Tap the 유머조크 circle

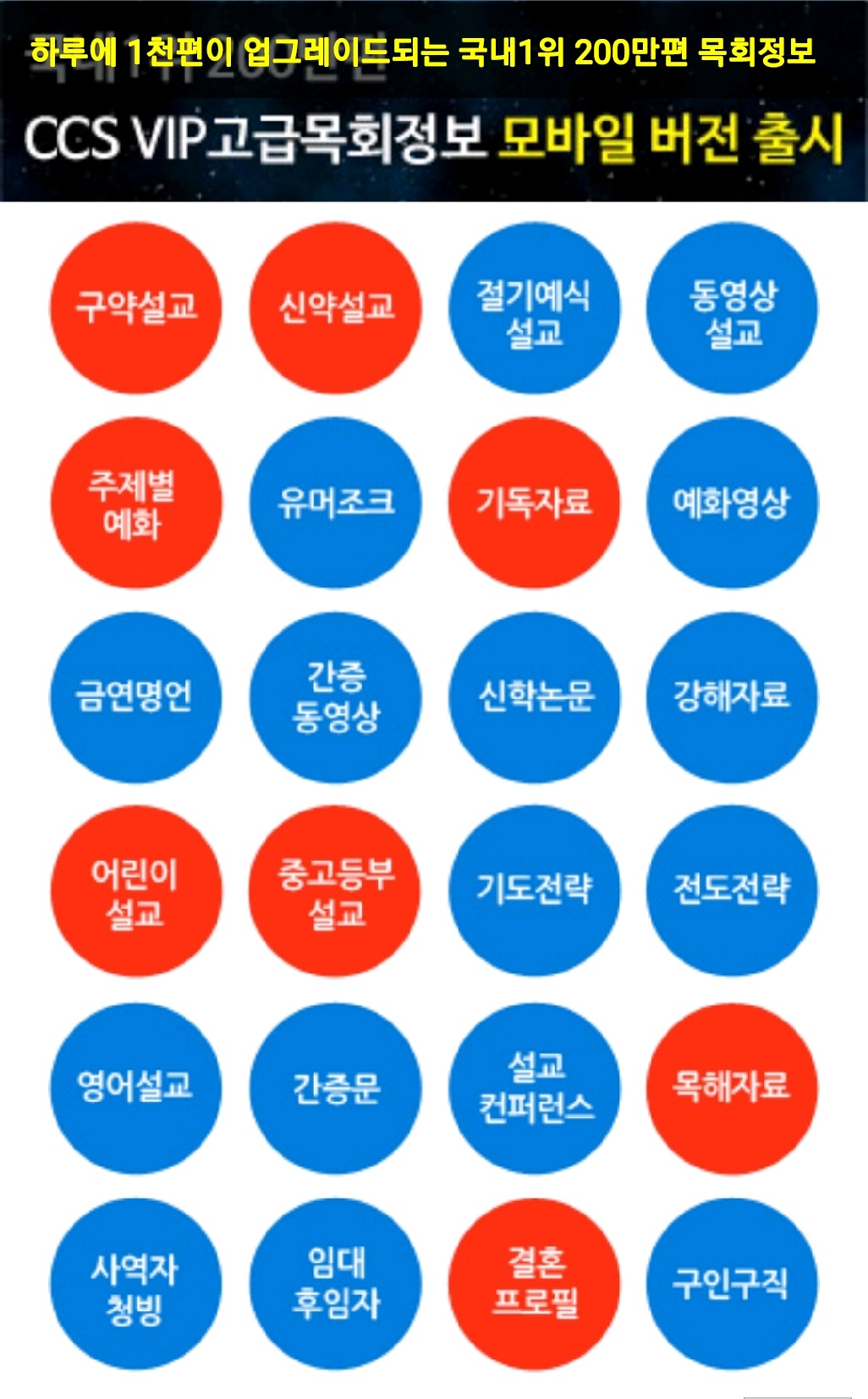coord(335,503)
